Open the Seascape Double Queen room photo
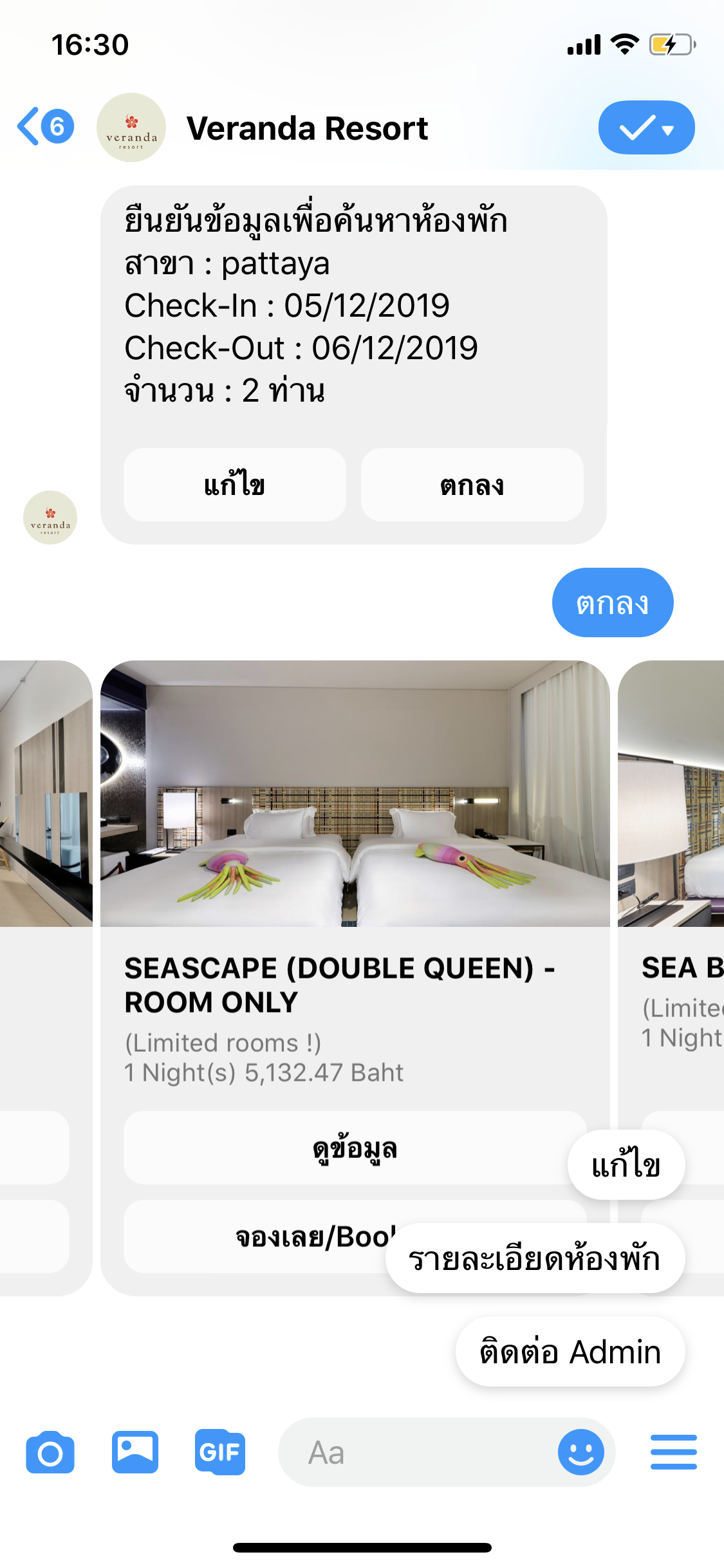724x1568 pixels. coord(355,793)
